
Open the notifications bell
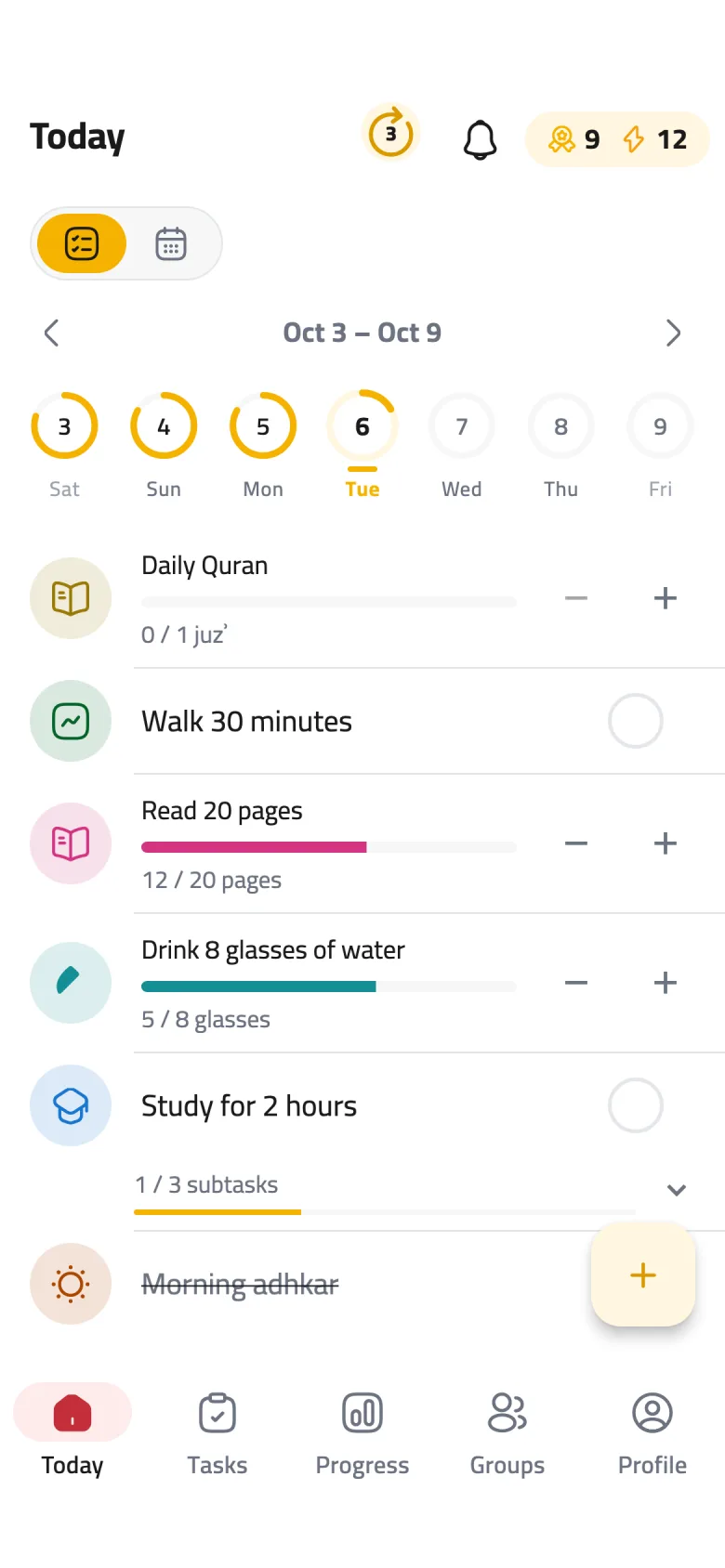(480, 139)
